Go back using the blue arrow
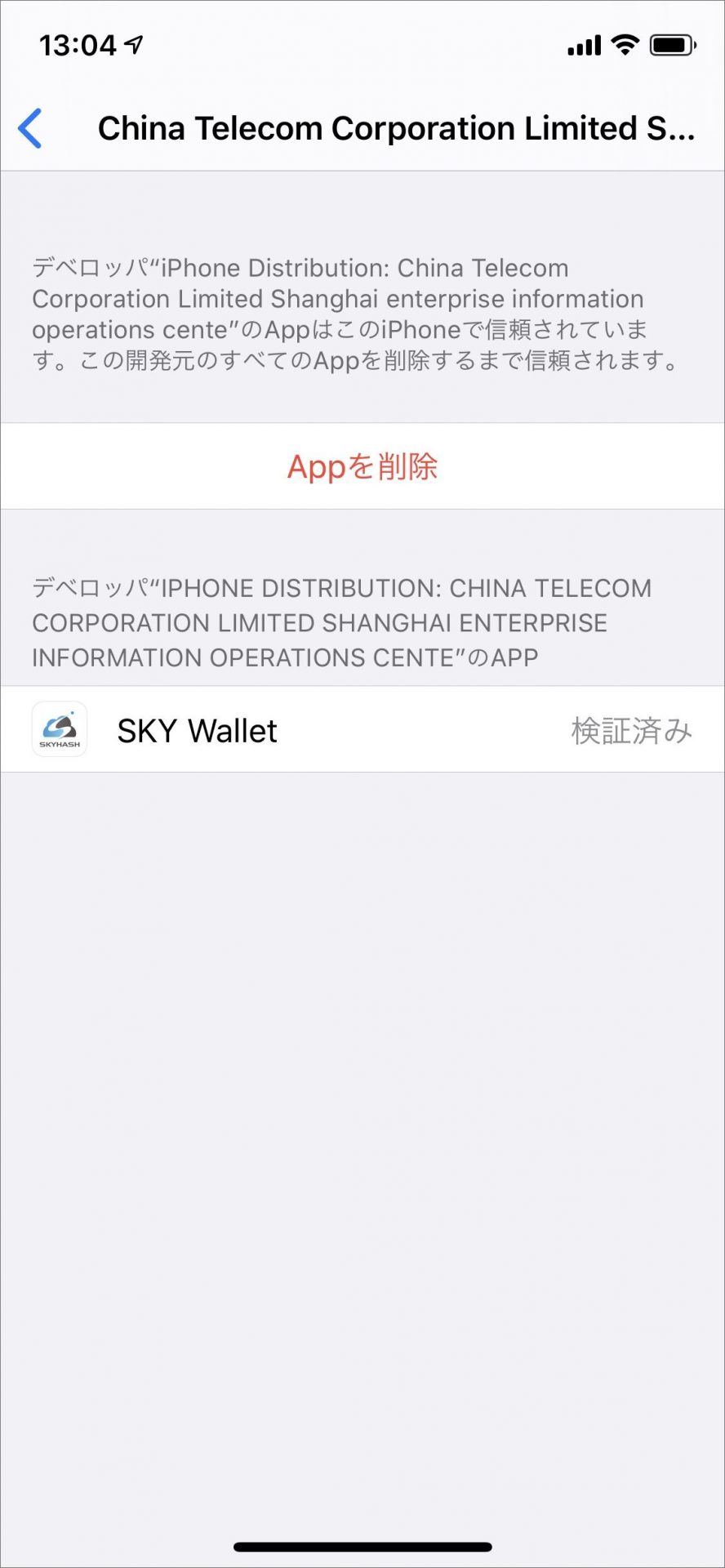The height and width of the screenshot is (1568, 725). [30, 129]
